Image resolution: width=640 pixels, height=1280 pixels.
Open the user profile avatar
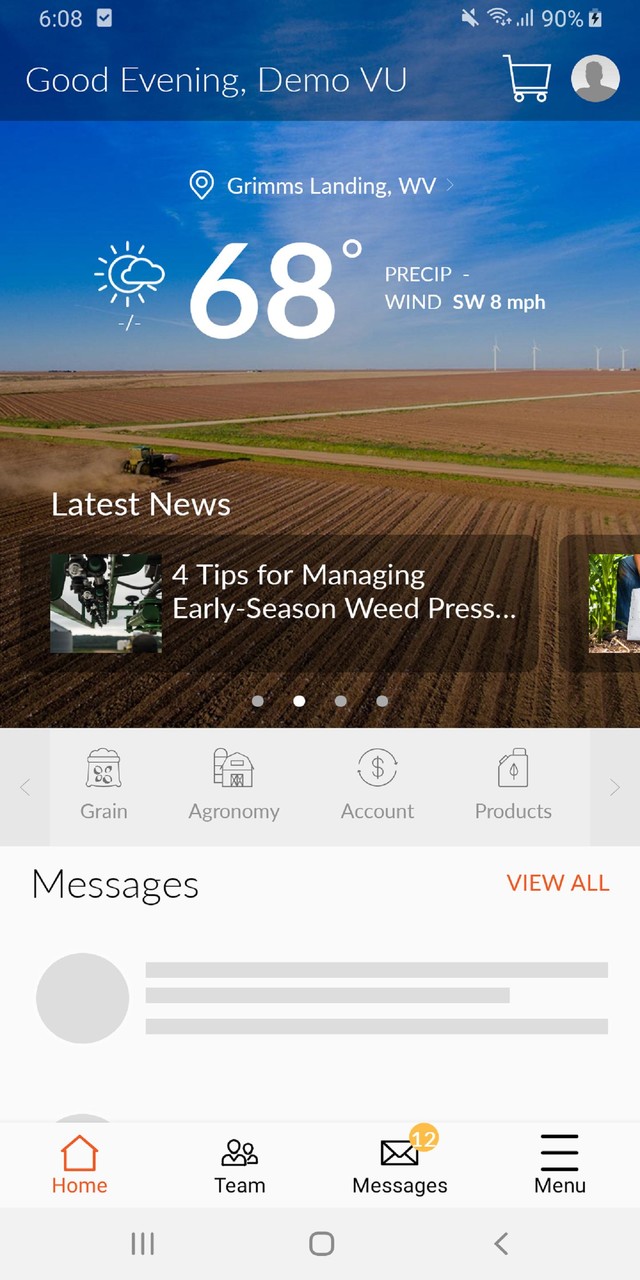(595, 78)
